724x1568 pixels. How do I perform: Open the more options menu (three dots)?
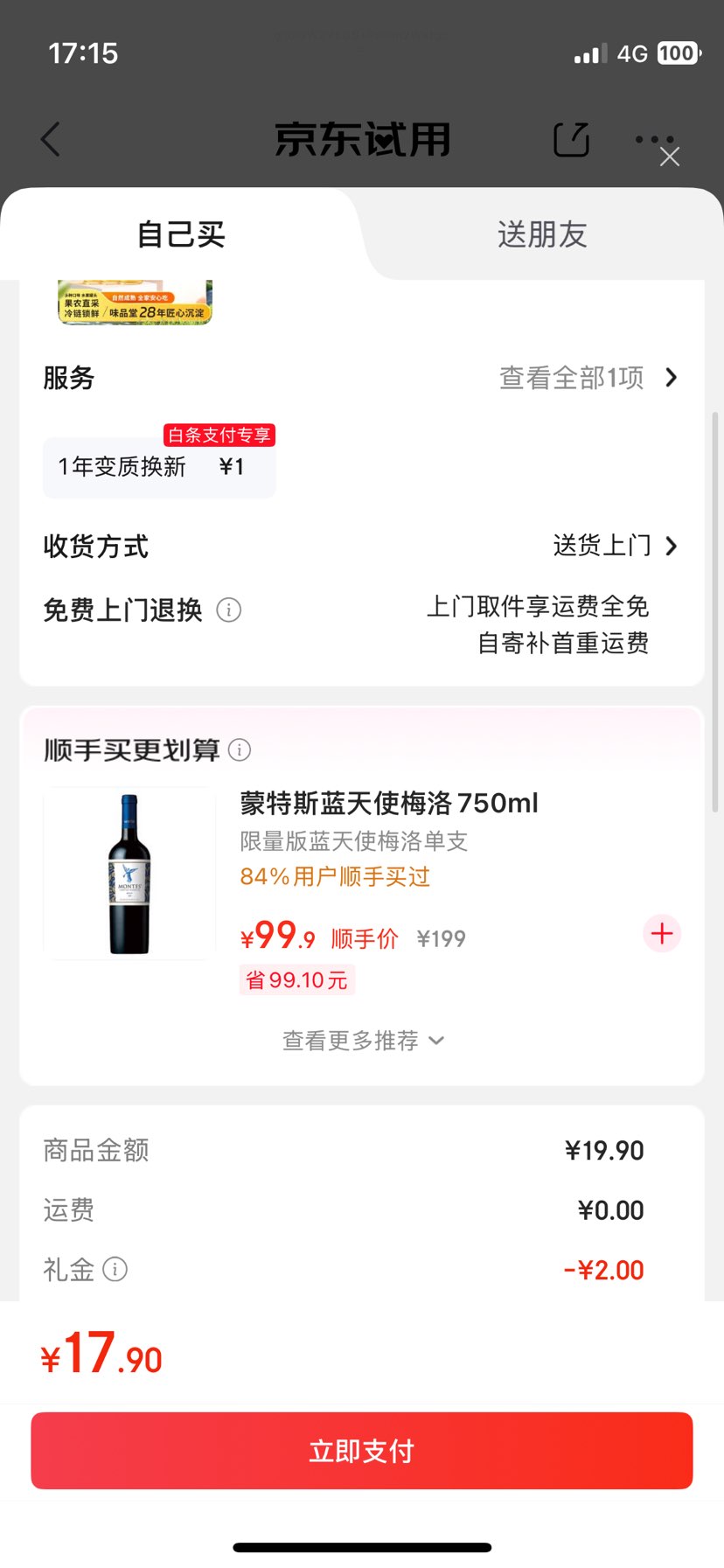point(653,138)
